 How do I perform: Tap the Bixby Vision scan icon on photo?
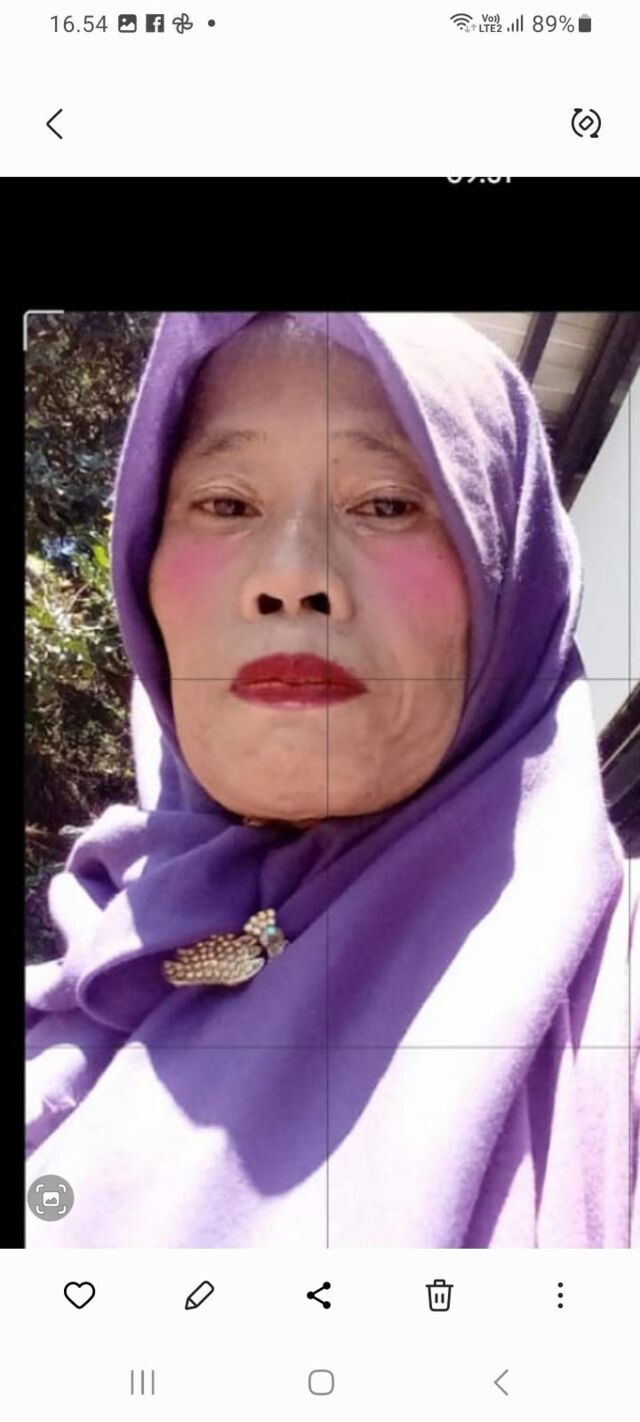(50, 1198)
